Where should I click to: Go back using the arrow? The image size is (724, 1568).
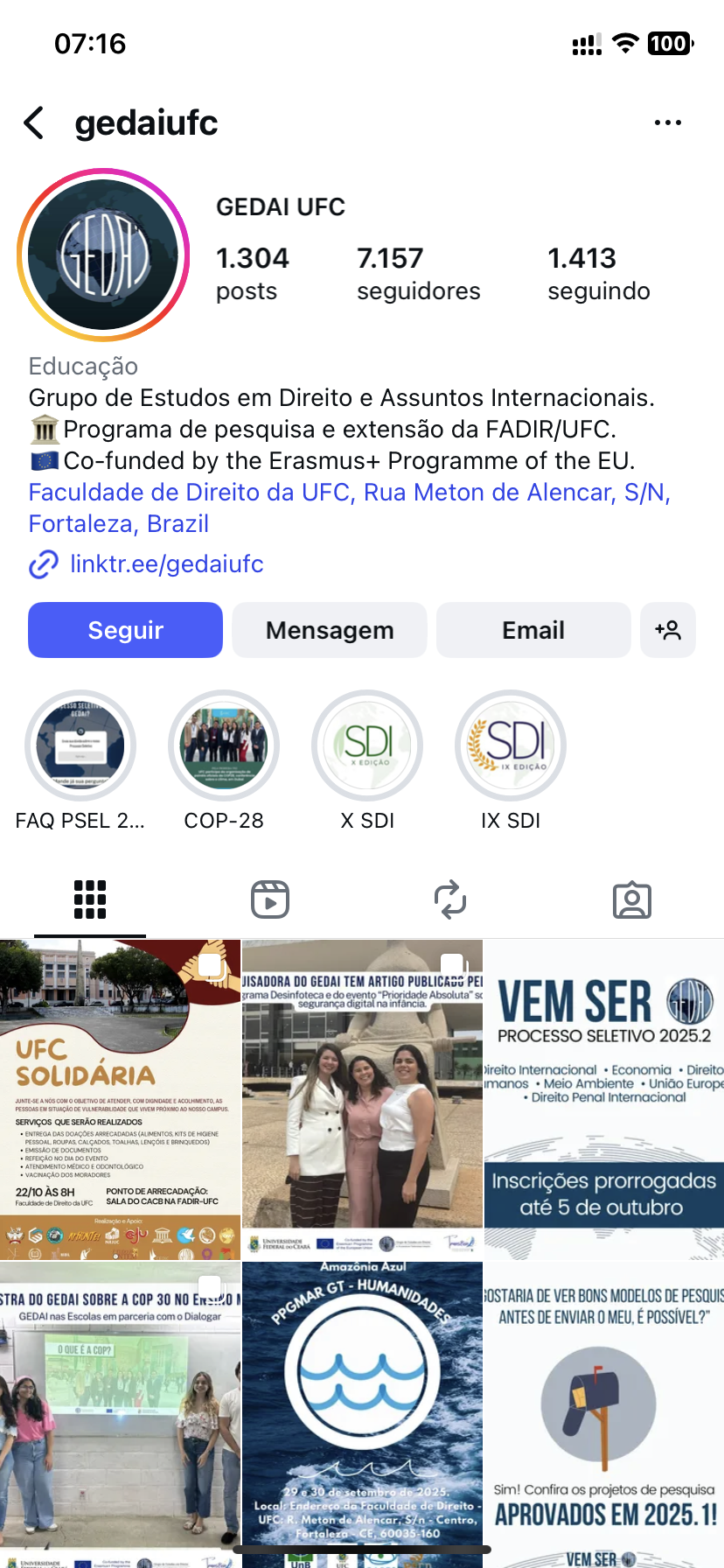click(34, 123)
